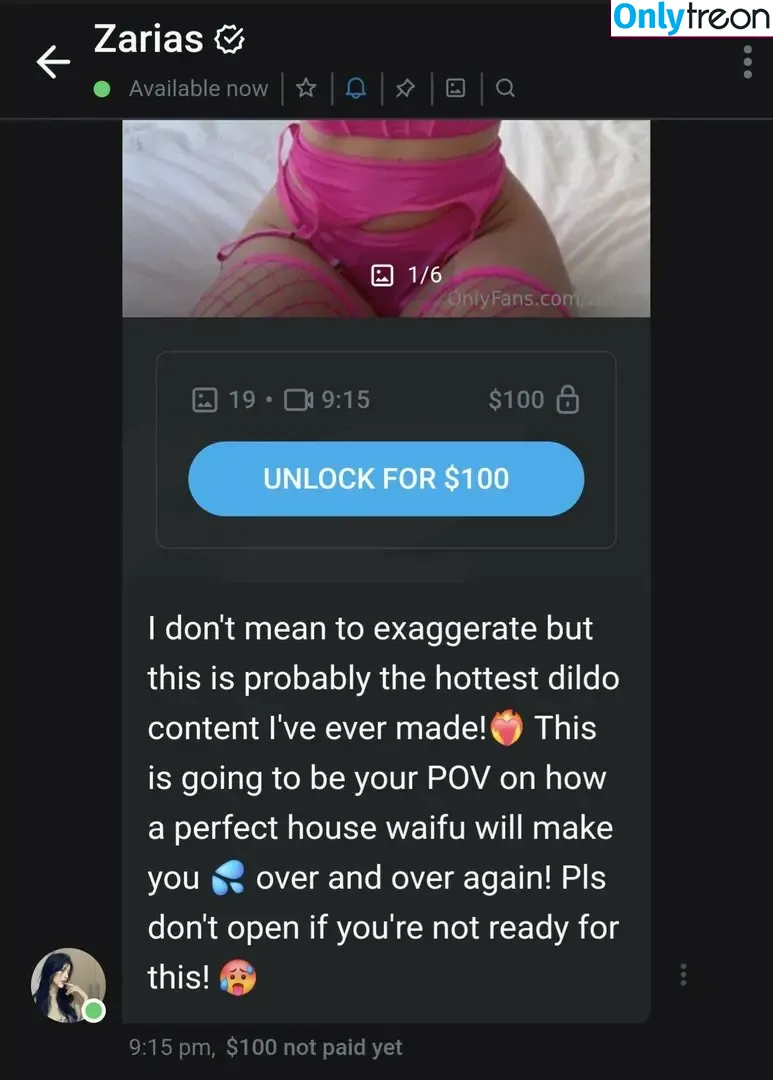This screenshot has height=1080, width=773.
Task: Open the header overflow menu
Action: tap(747, 62)
